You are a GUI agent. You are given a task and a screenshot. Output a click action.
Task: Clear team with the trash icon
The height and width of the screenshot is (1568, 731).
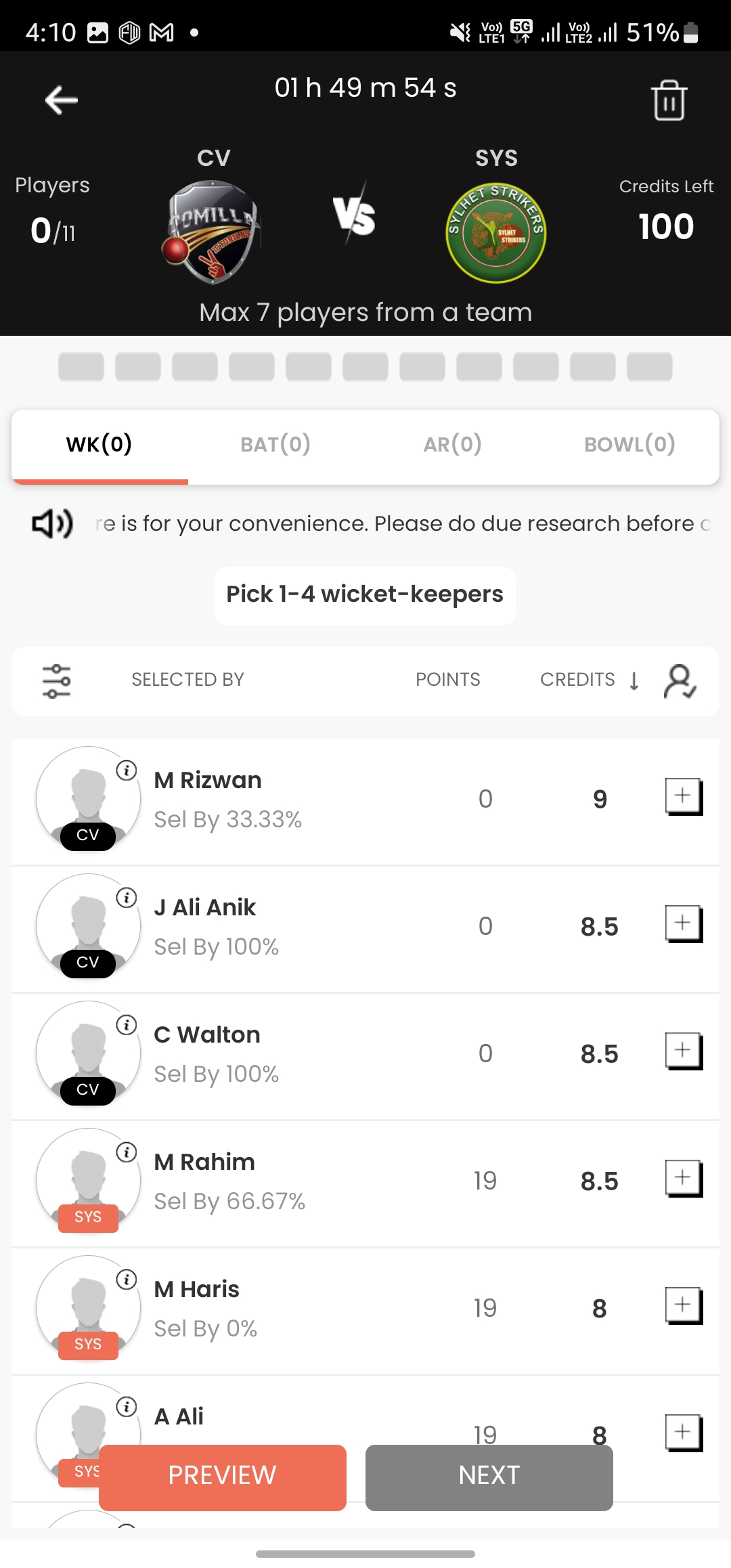click(669, 101)
